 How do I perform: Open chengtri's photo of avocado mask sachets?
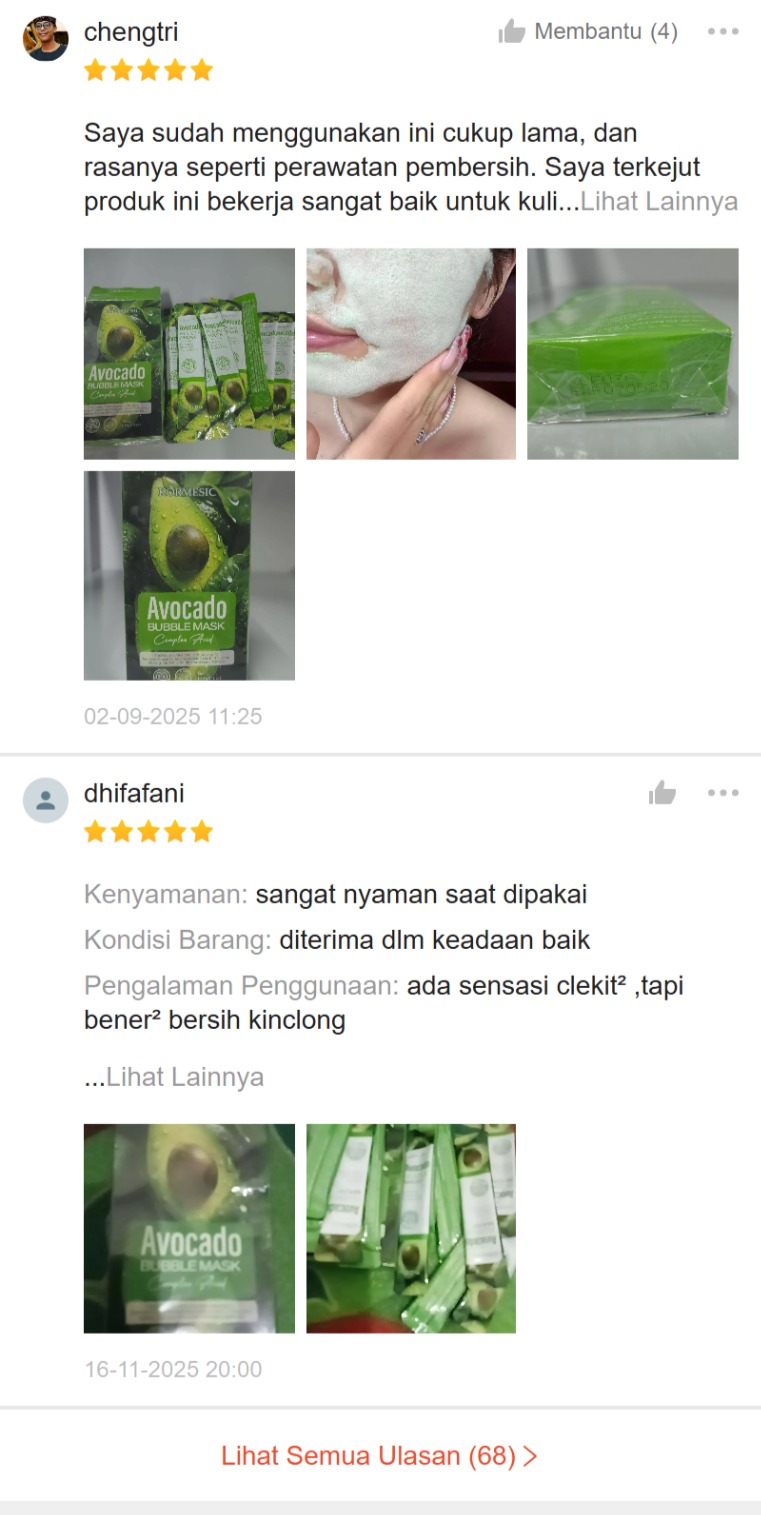[189, 354]
